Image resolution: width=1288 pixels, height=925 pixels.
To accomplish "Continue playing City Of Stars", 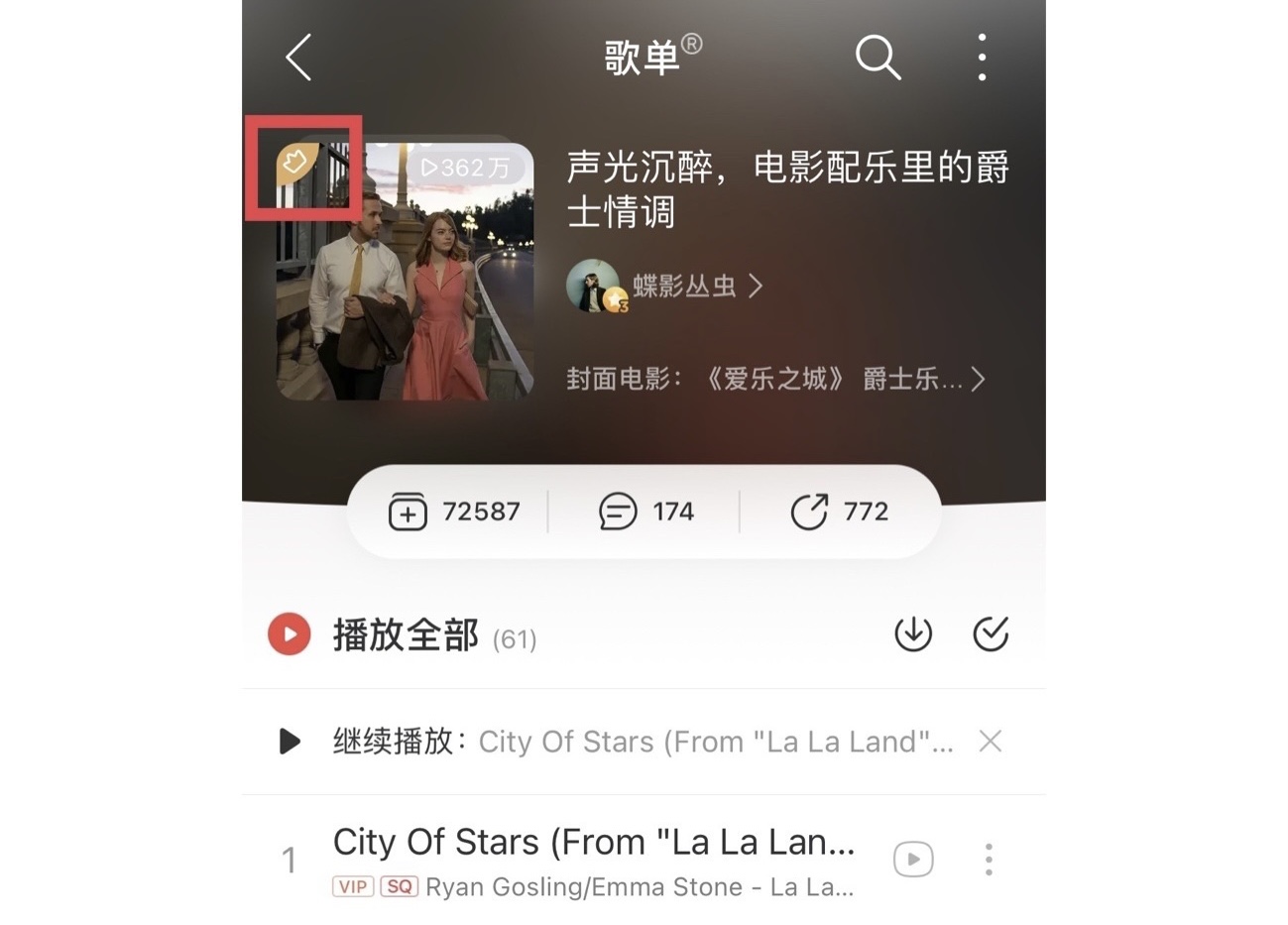I will click(615, 742).
